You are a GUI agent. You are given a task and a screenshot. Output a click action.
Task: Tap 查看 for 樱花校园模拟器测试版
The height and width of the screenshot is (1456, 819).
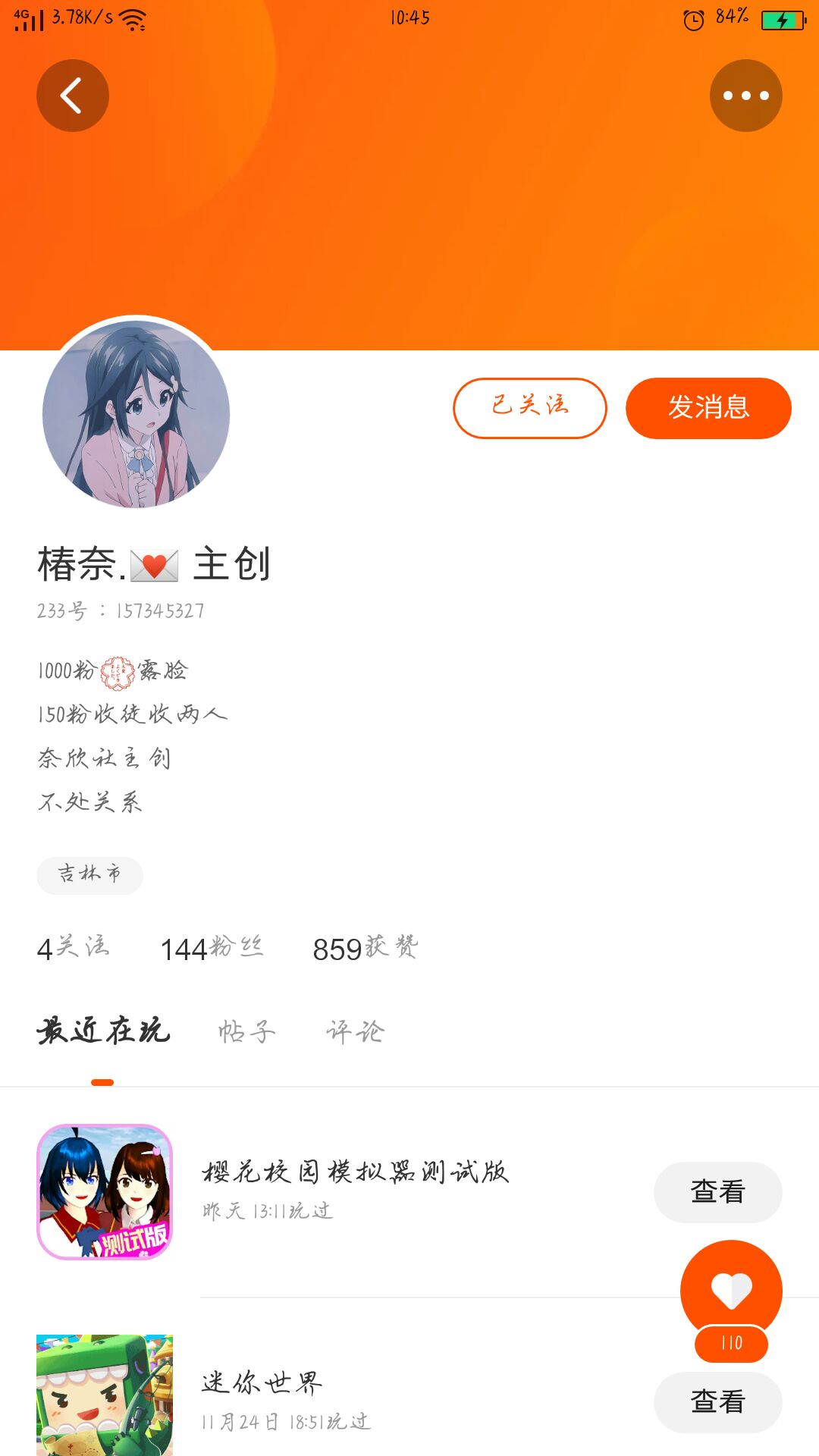click(x=718, y=1192)
